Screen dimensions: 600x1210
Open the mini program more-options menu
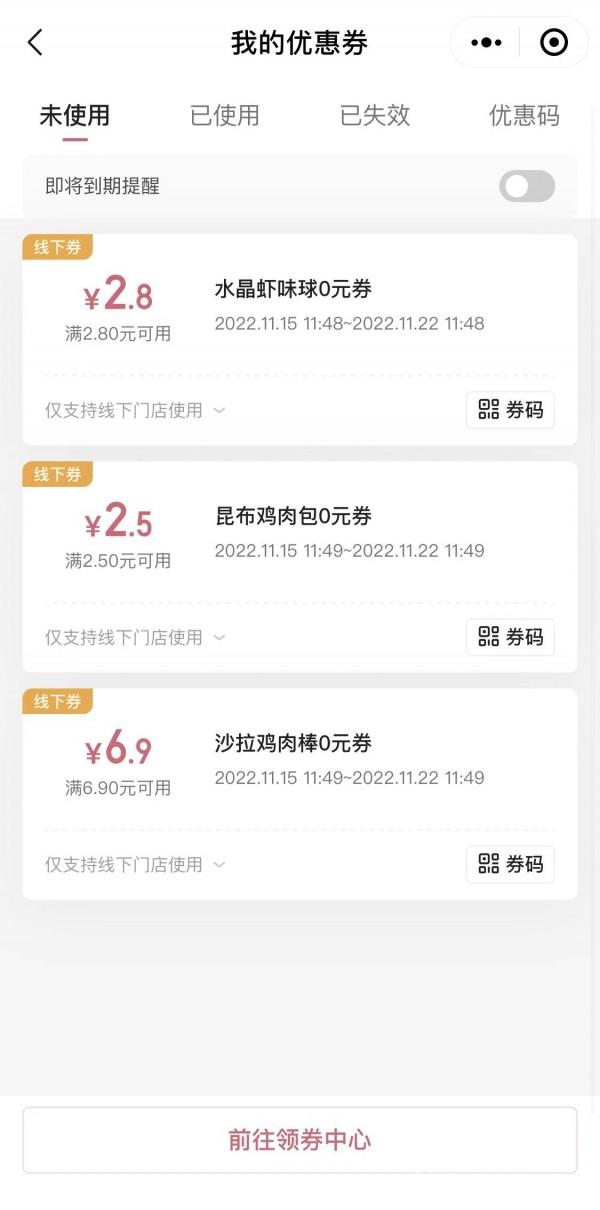(x=486, y=43)
